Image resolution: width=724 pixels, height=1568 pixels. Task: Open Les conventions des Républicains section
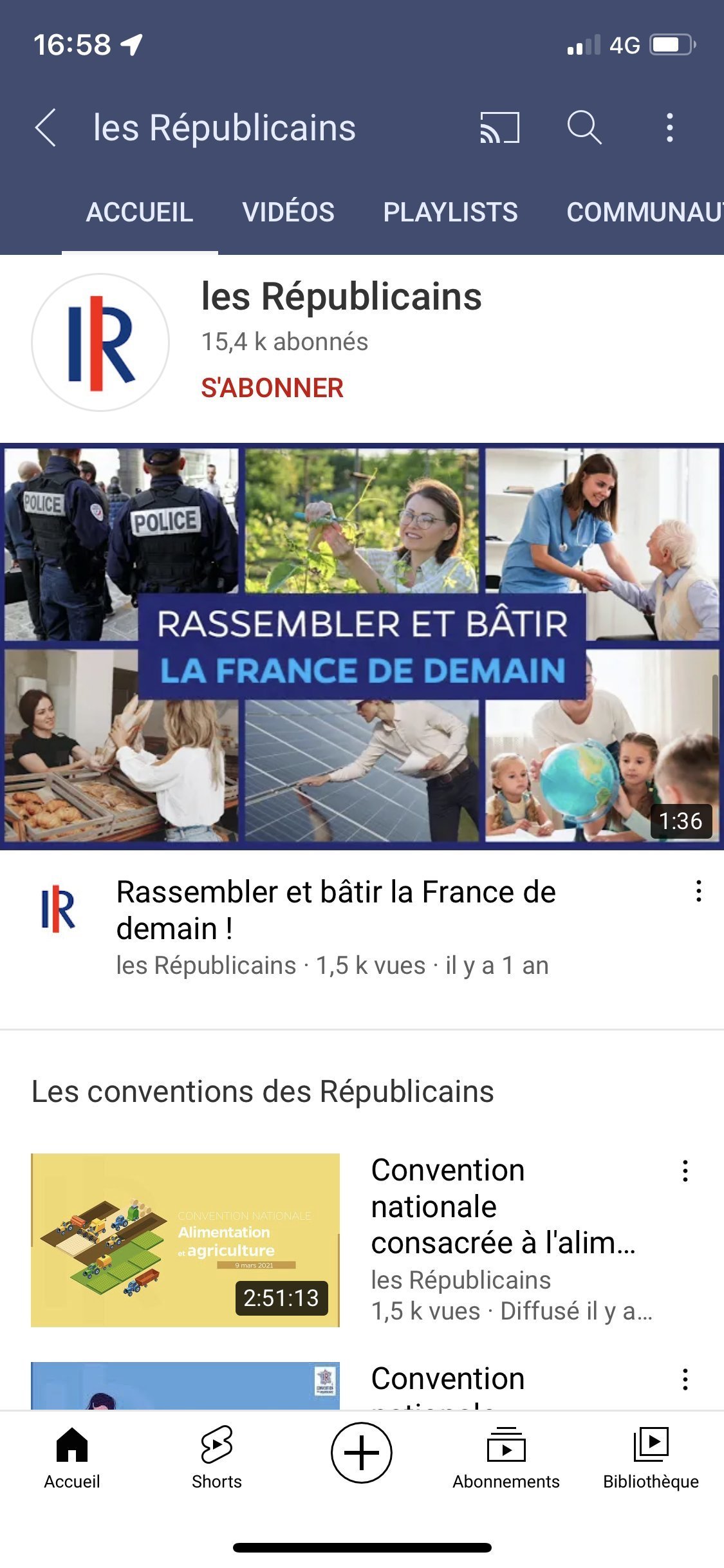(263, 1092)
